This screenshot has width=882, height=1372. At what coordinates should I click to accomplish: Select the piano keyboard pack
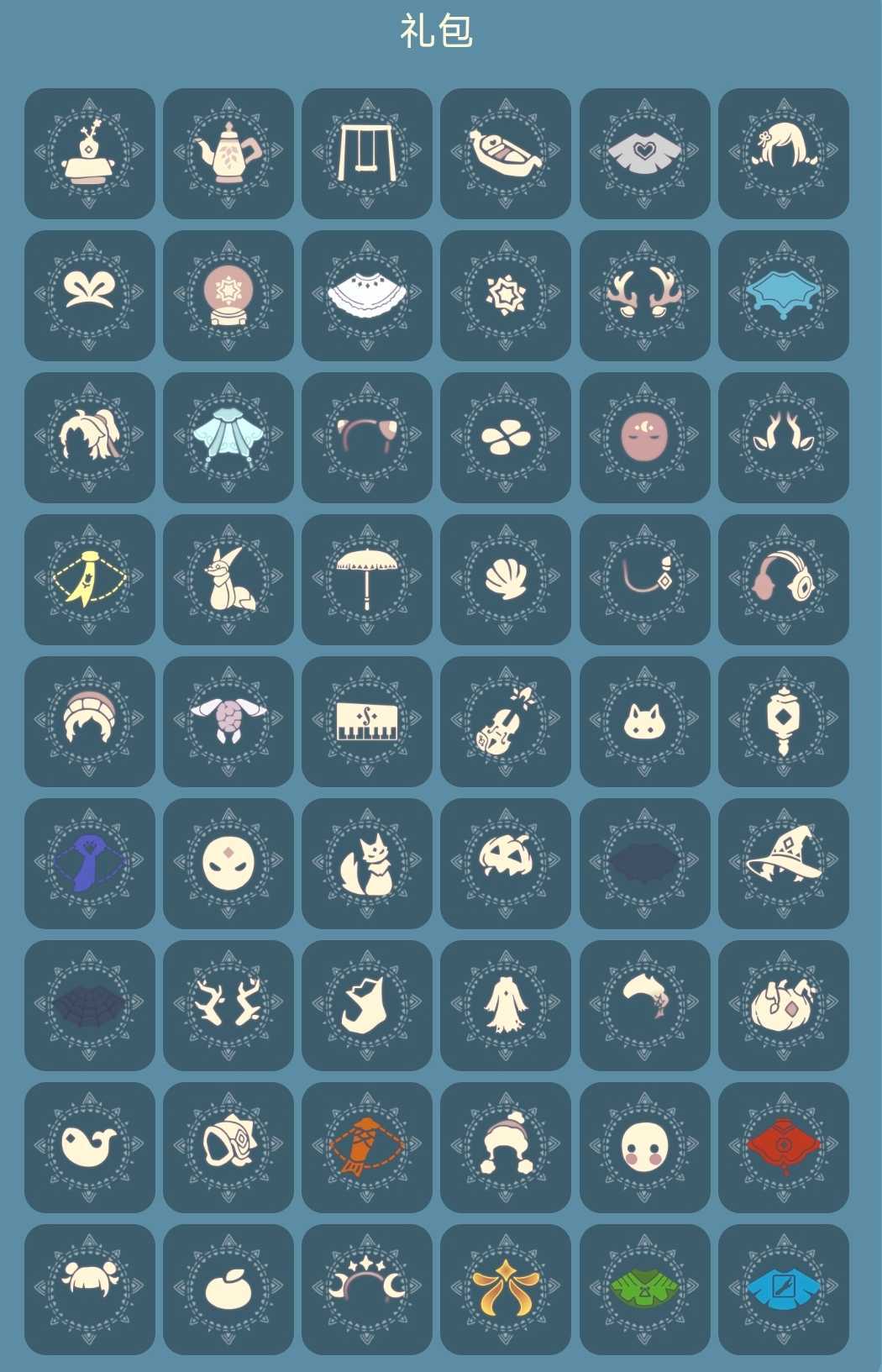pyautogui.click(x=367, y=722)
